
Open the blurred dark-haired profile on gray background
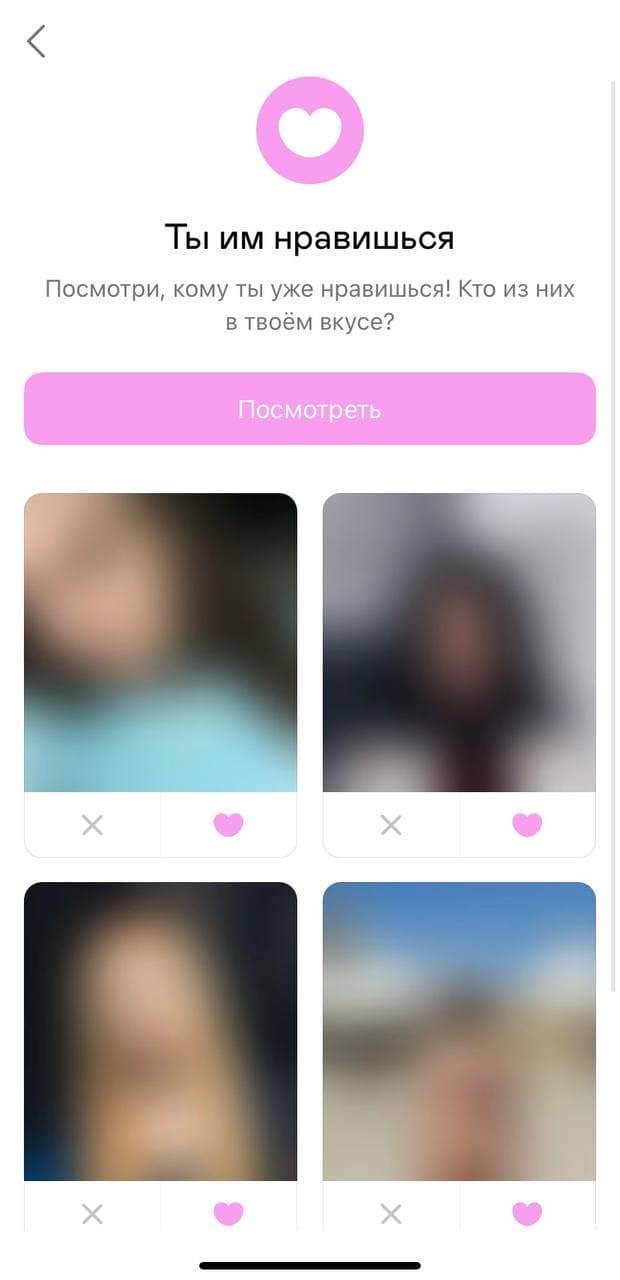click(459, 642)
